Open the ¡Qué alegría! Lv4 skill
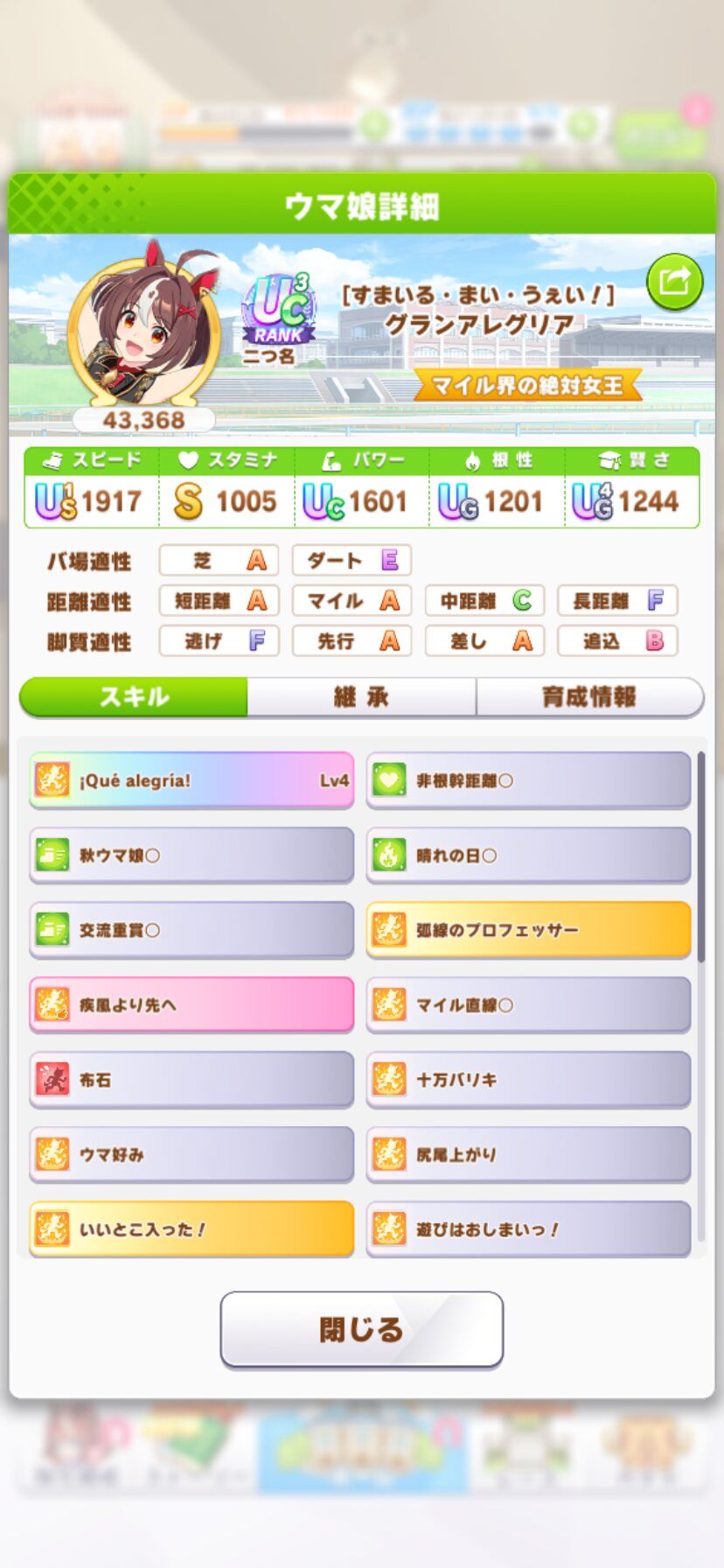724x1568 pixels. click(191, 780)
